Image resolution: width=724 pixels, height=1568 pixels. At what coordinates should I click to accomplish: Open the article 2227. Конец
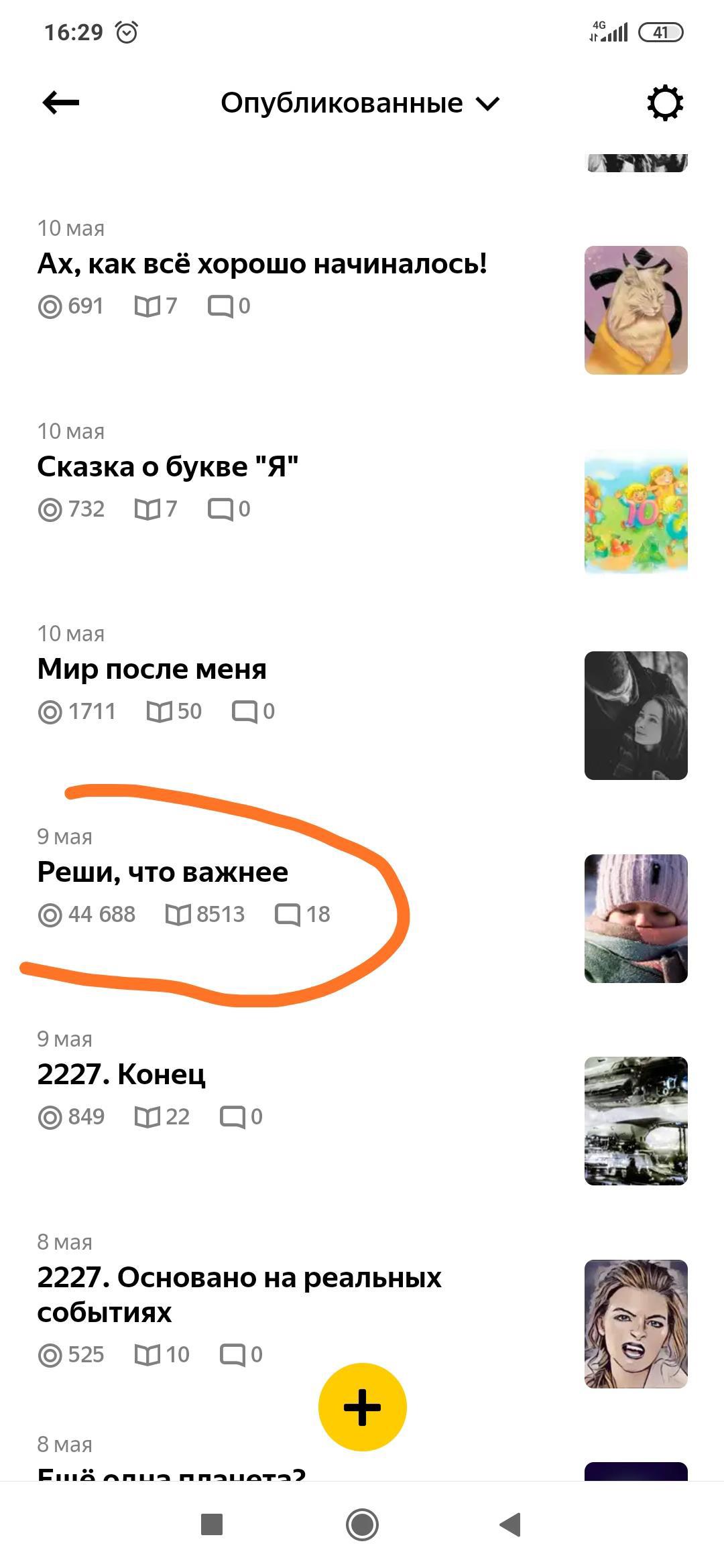pyautogui.click(x=121, y=1075)
